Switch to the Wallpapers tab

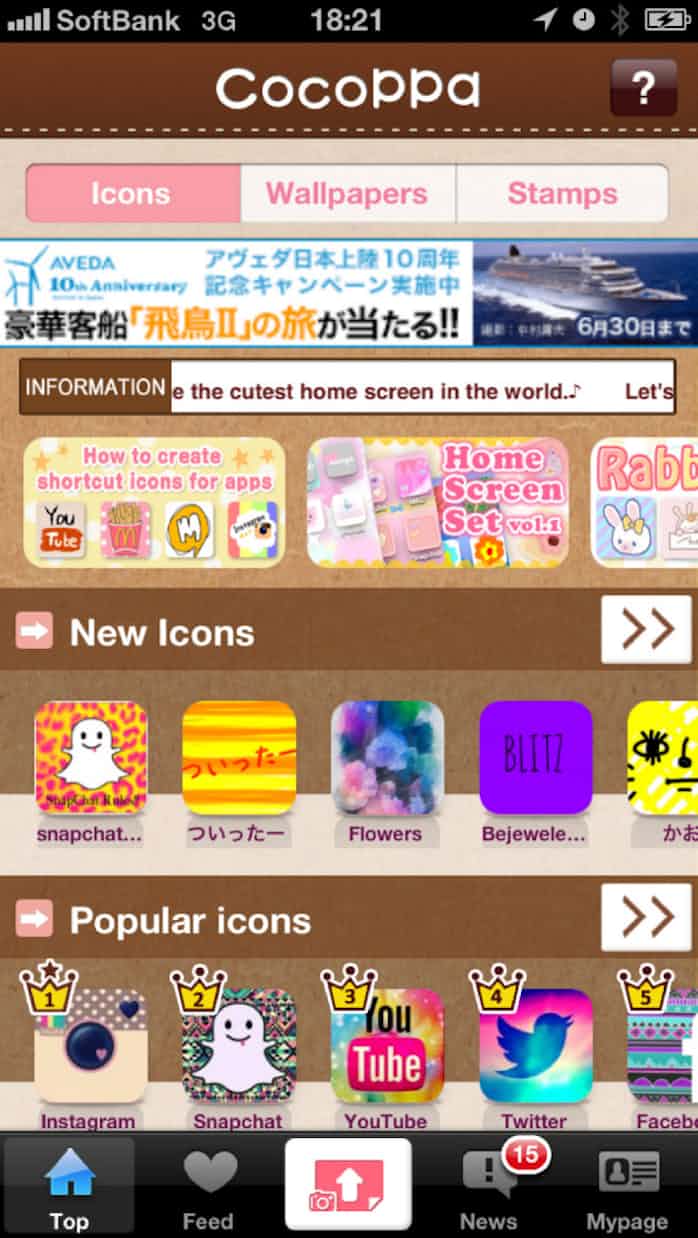coord(347,194)
